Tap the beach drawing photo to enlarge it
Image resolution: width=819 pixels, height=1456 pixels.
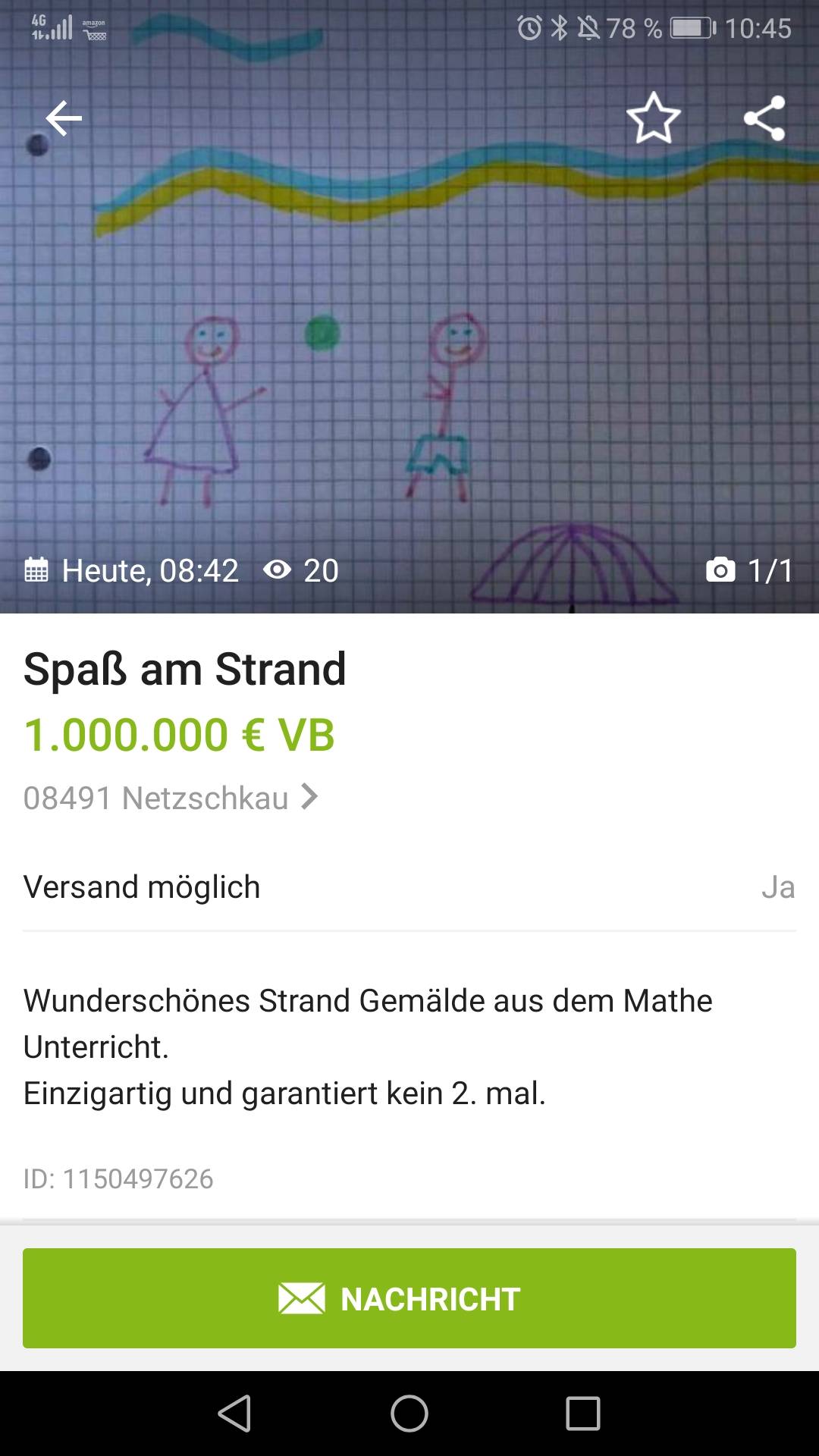[x=409, y=318]
